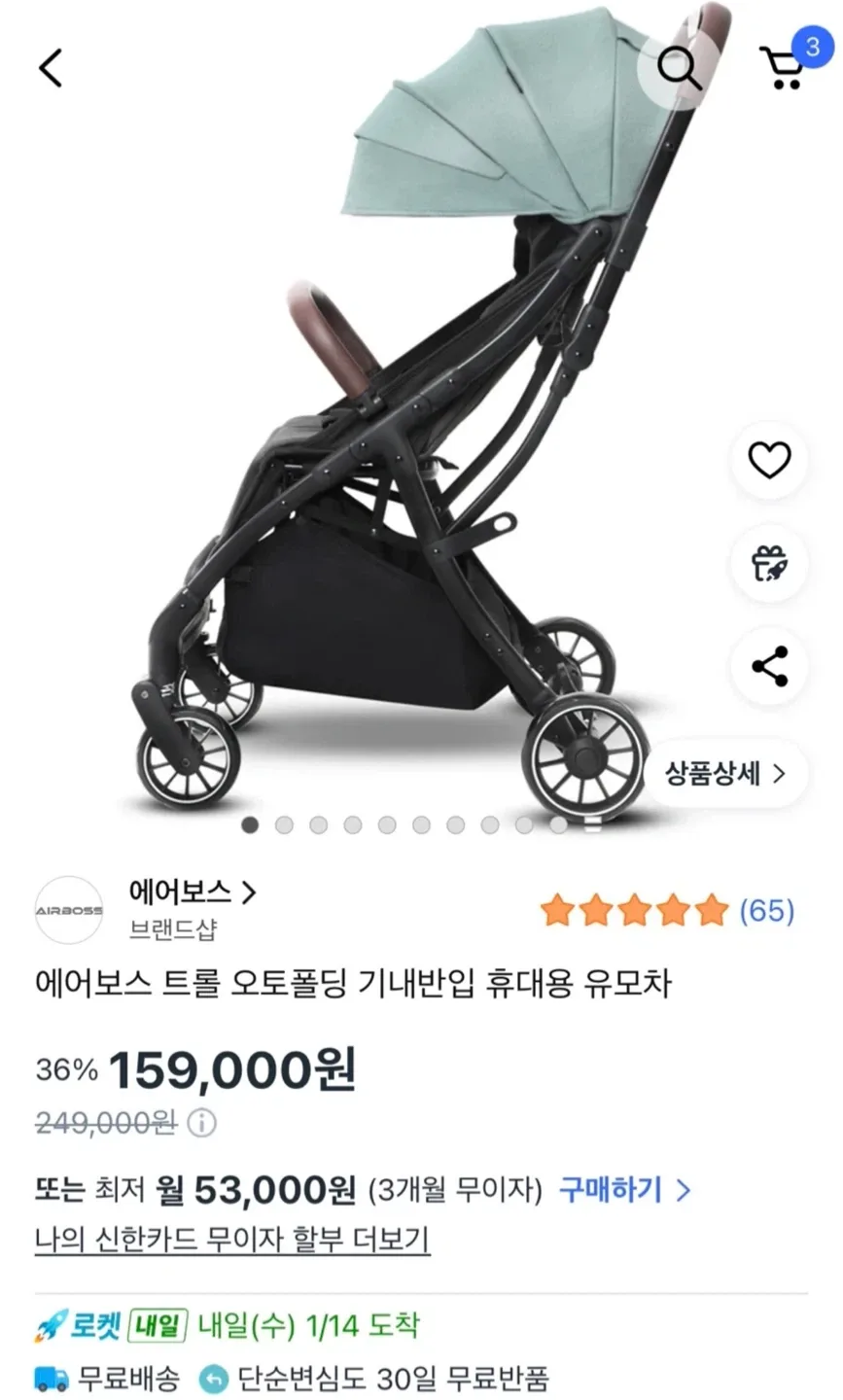Viewport: 843px width, 1400px height.
Task: Open the gift sending icon
Action: (768, 564)
